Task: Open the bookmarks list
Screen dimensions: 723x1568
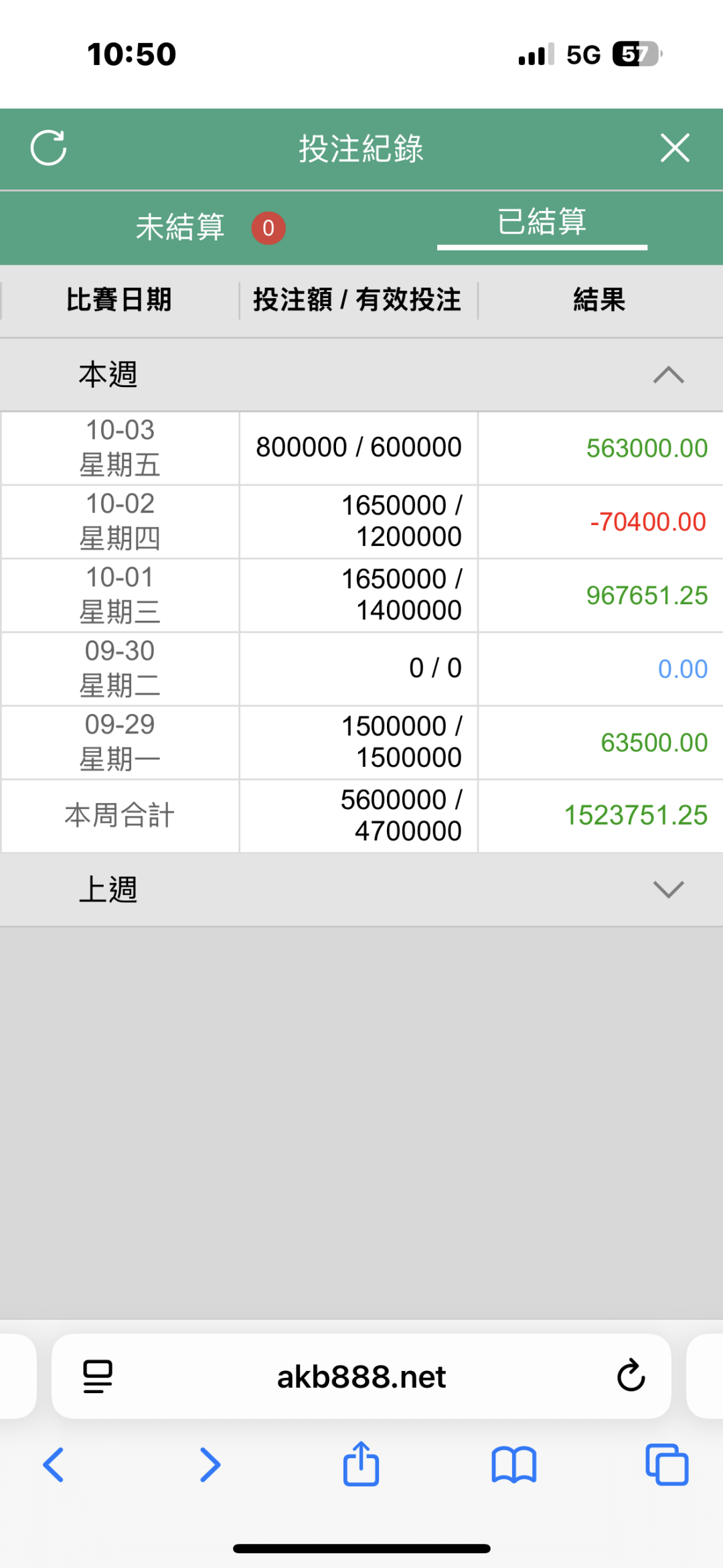Action: point(513,1465)
